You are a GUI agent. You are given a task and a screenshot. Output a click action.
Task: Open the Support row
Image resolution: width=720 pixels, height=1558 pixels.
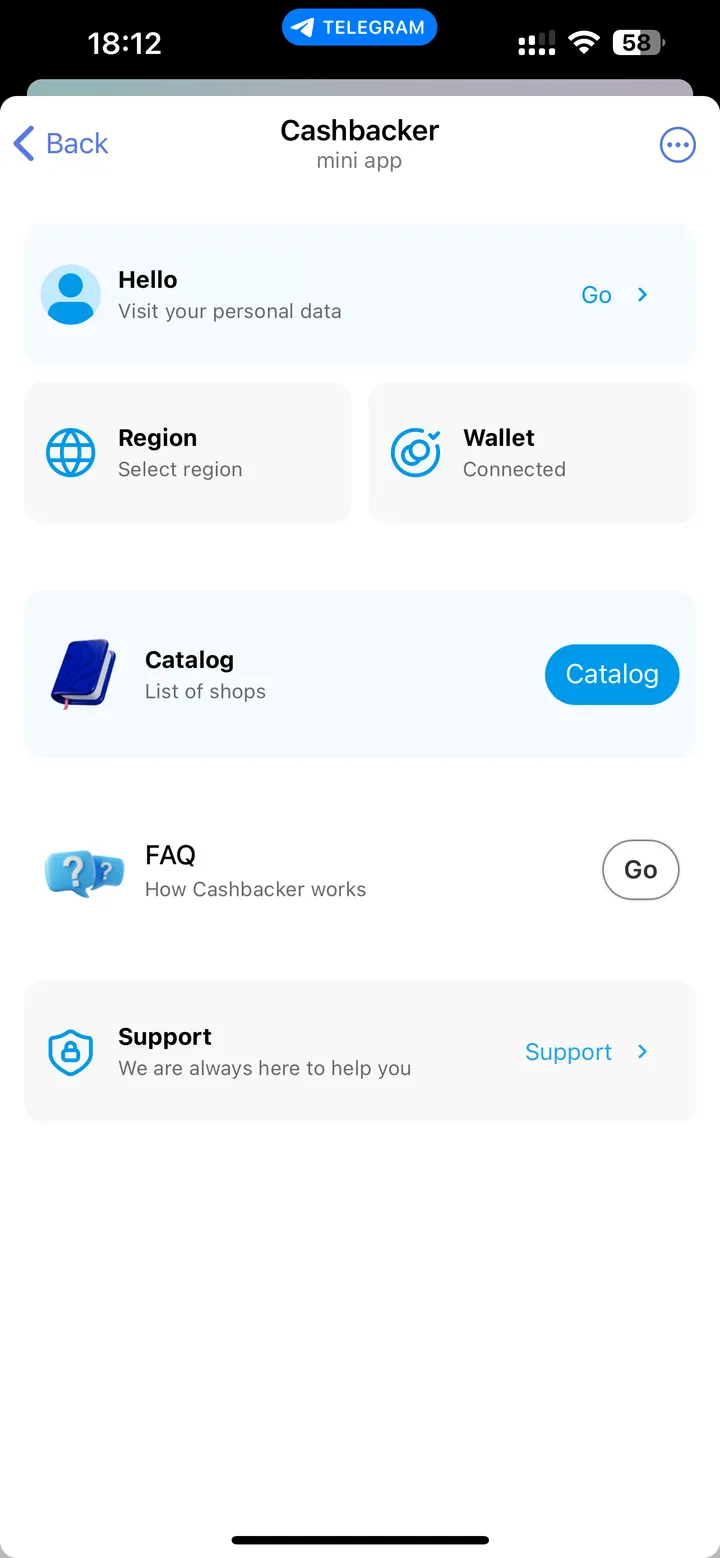359,1052
